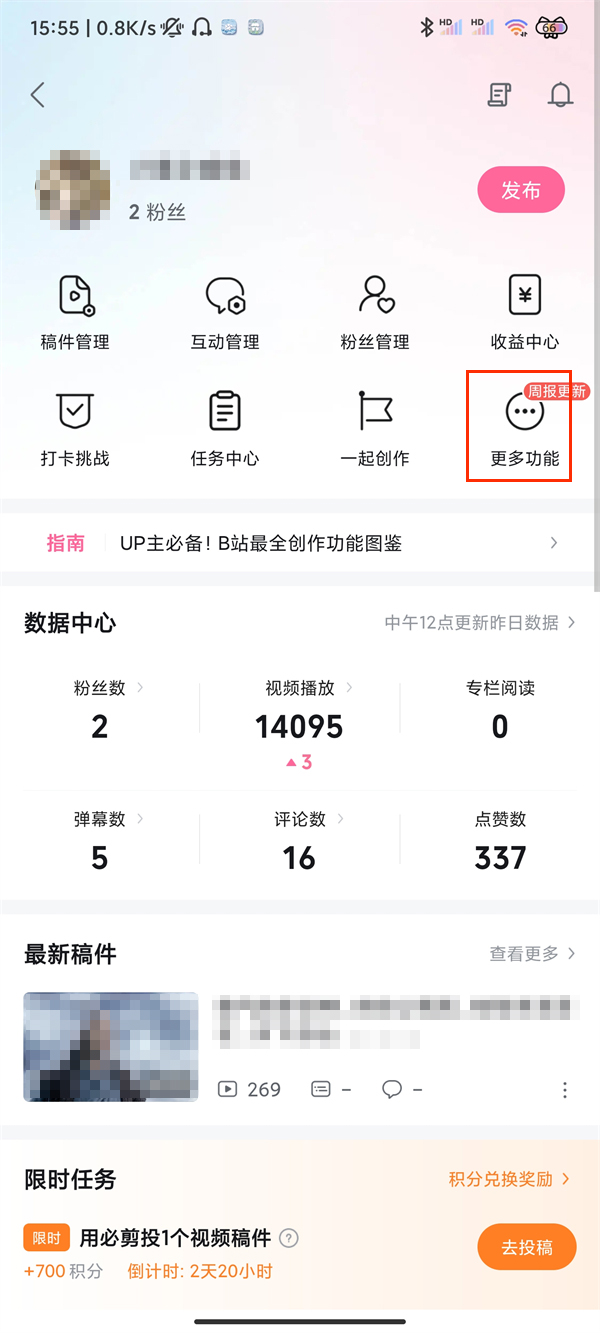Tap the pink 发布 button
The image size is (600, 1333).
tap(521, 190)
